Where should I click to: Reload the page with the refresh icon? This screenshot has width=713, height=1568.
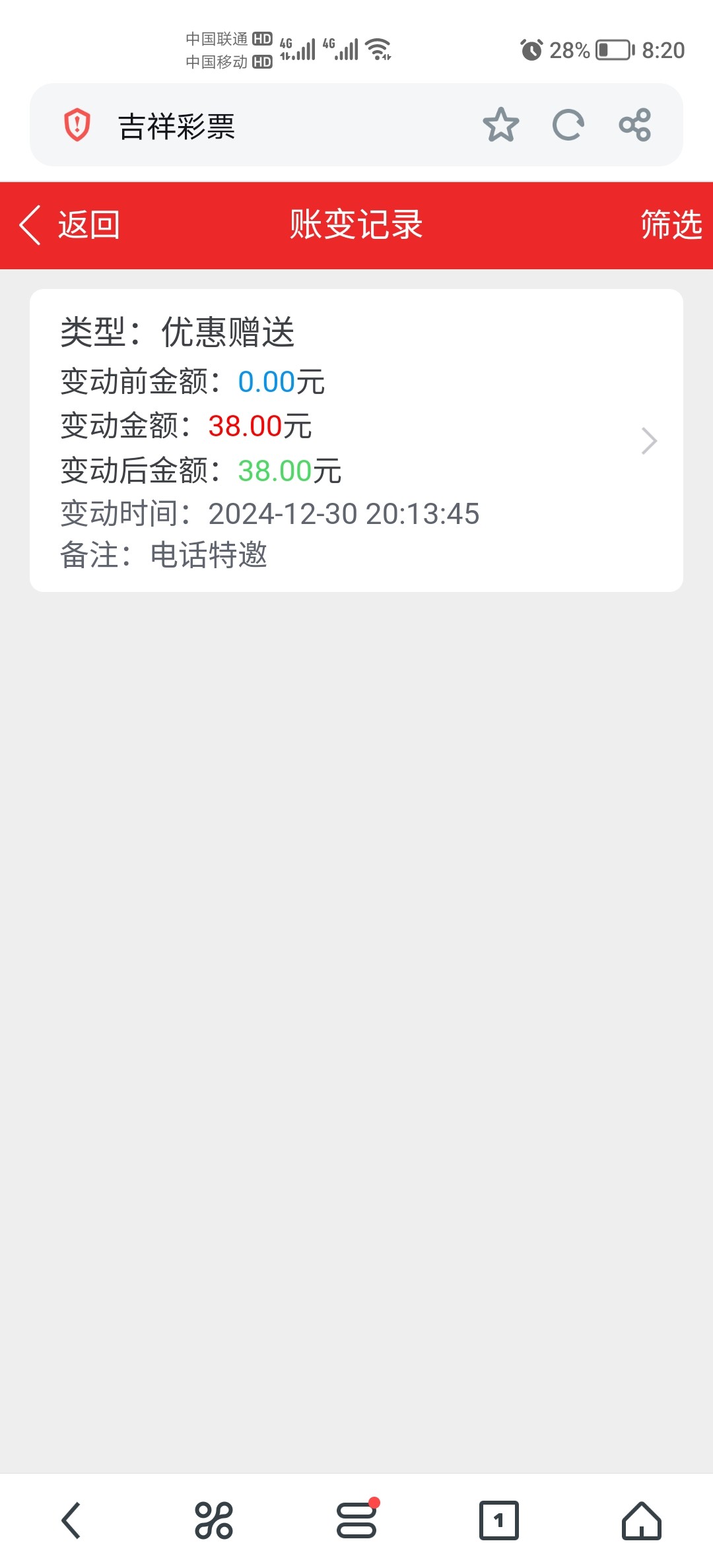(568, 125)
